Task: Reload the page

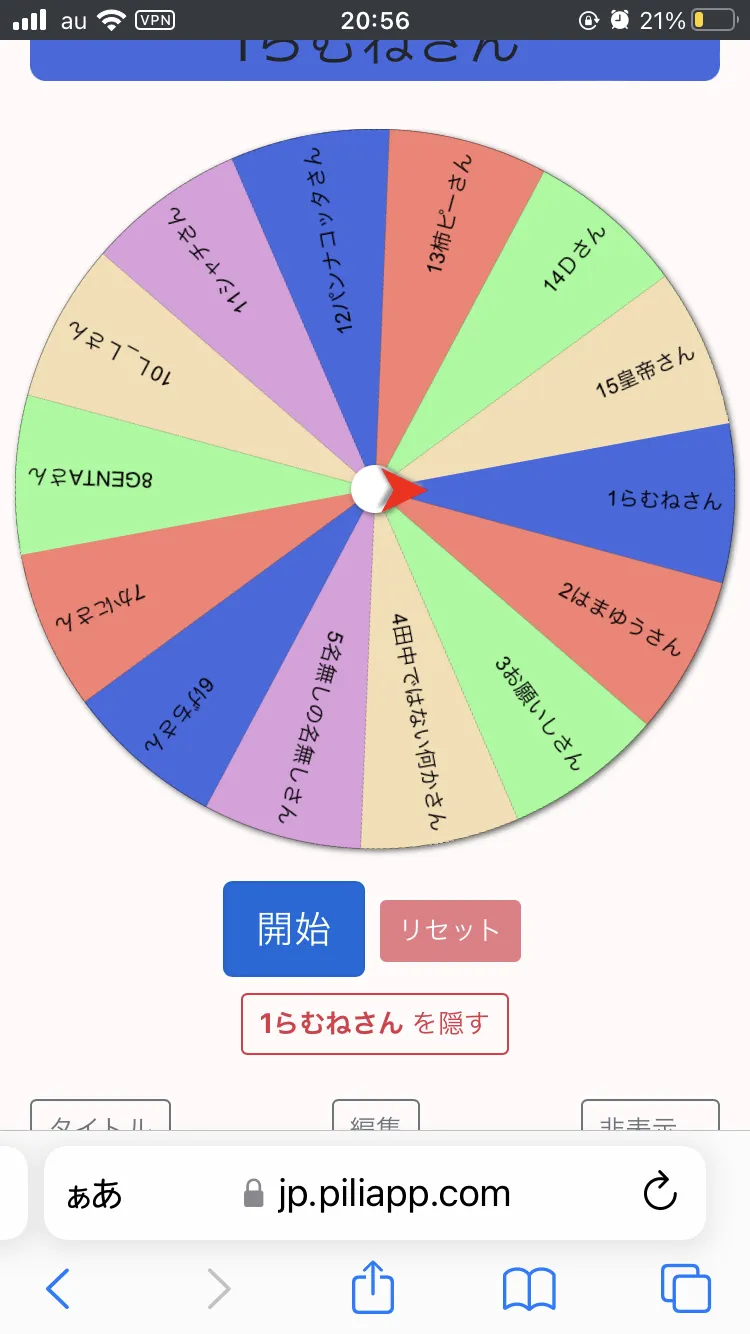Action: coord(659,1192)
